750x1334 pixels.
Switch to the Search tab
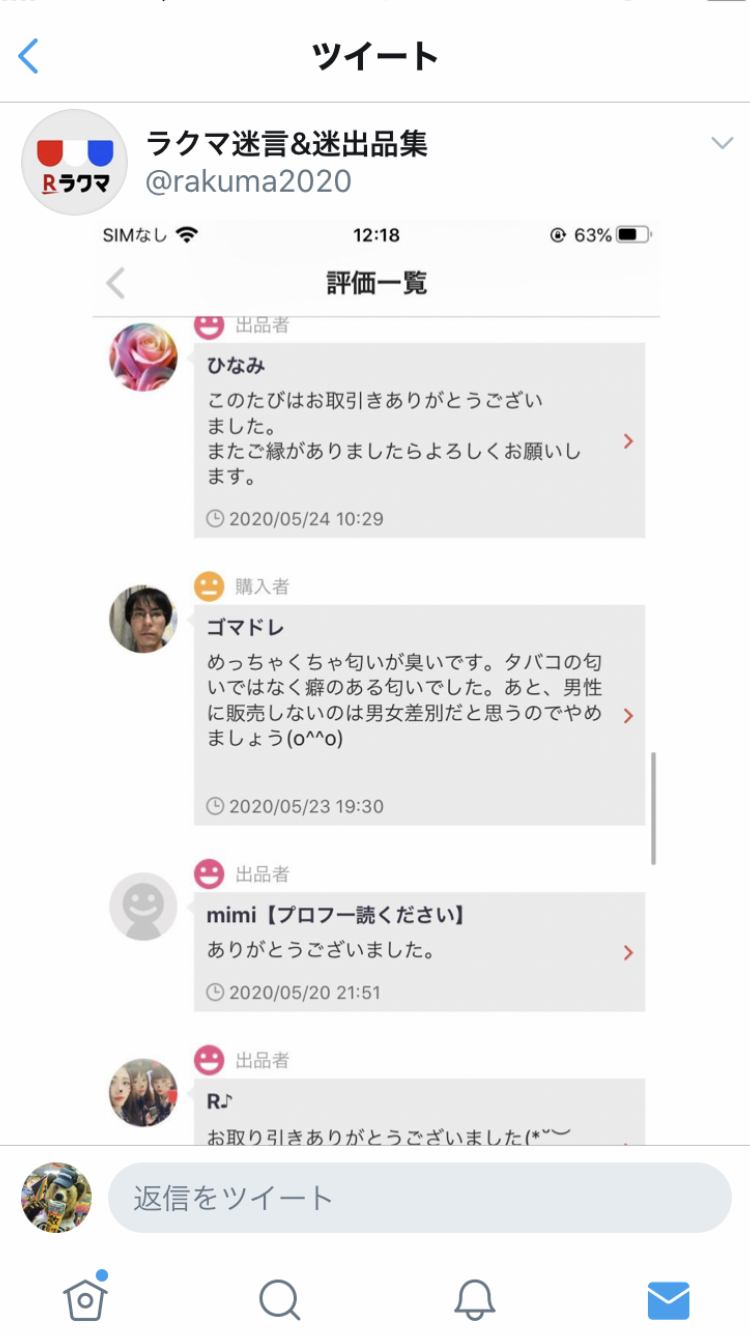(279, 1299)
